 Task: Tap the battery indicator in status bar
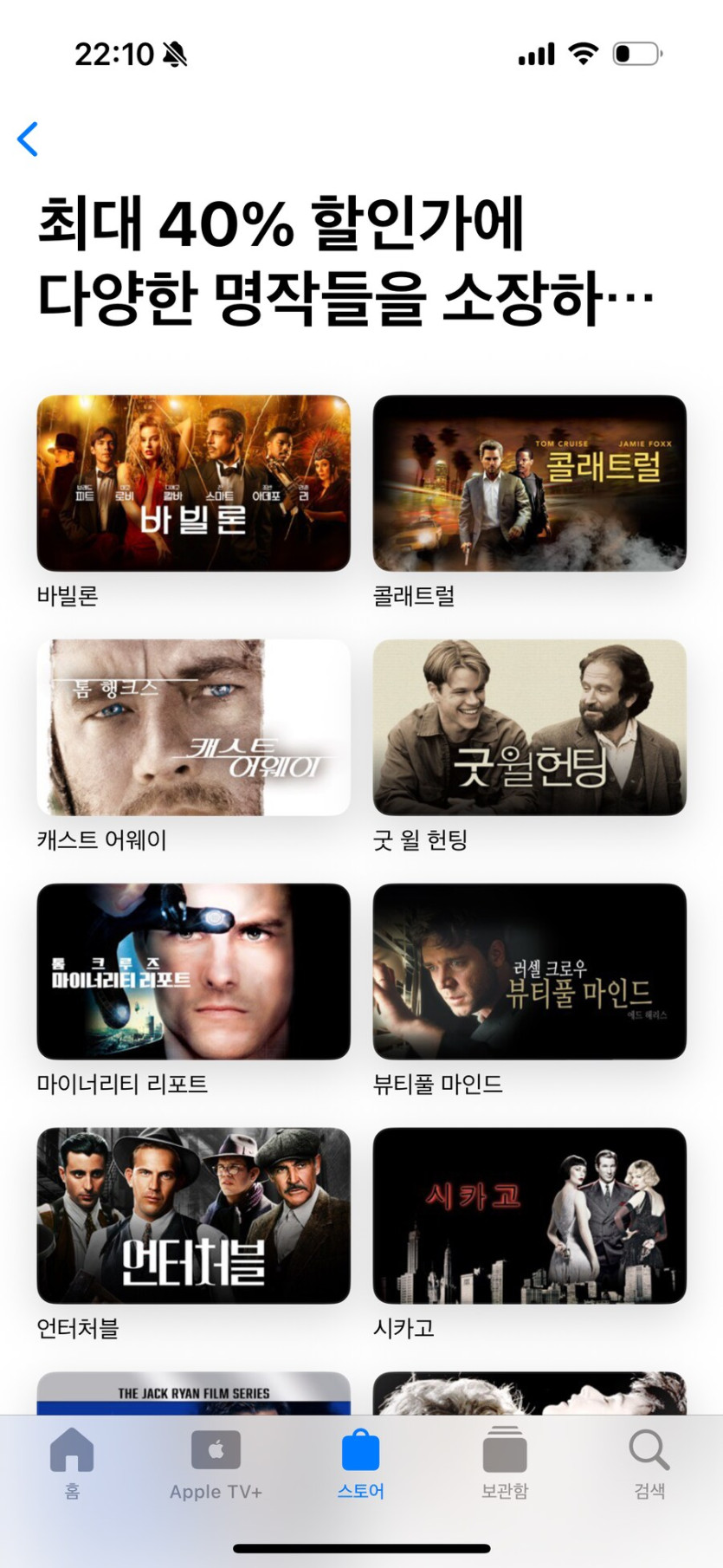pyautogui.click(x=637, y=52)
